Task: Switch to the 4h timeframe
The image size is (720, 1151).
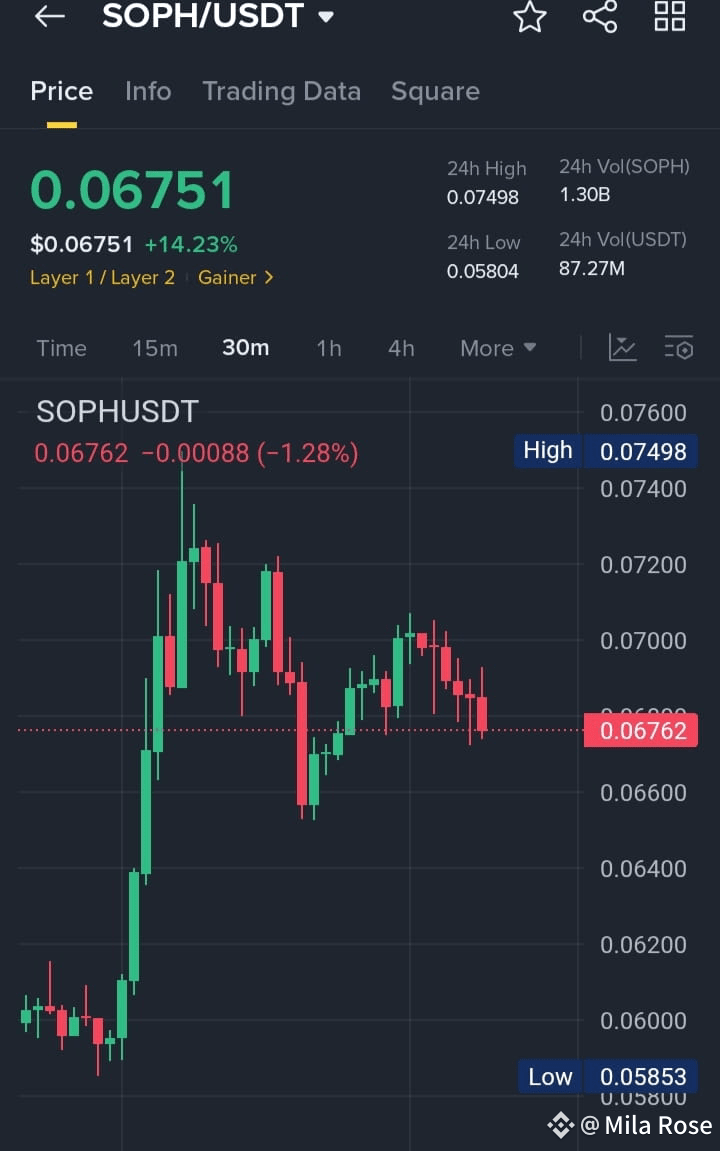Action: point(400,348)
